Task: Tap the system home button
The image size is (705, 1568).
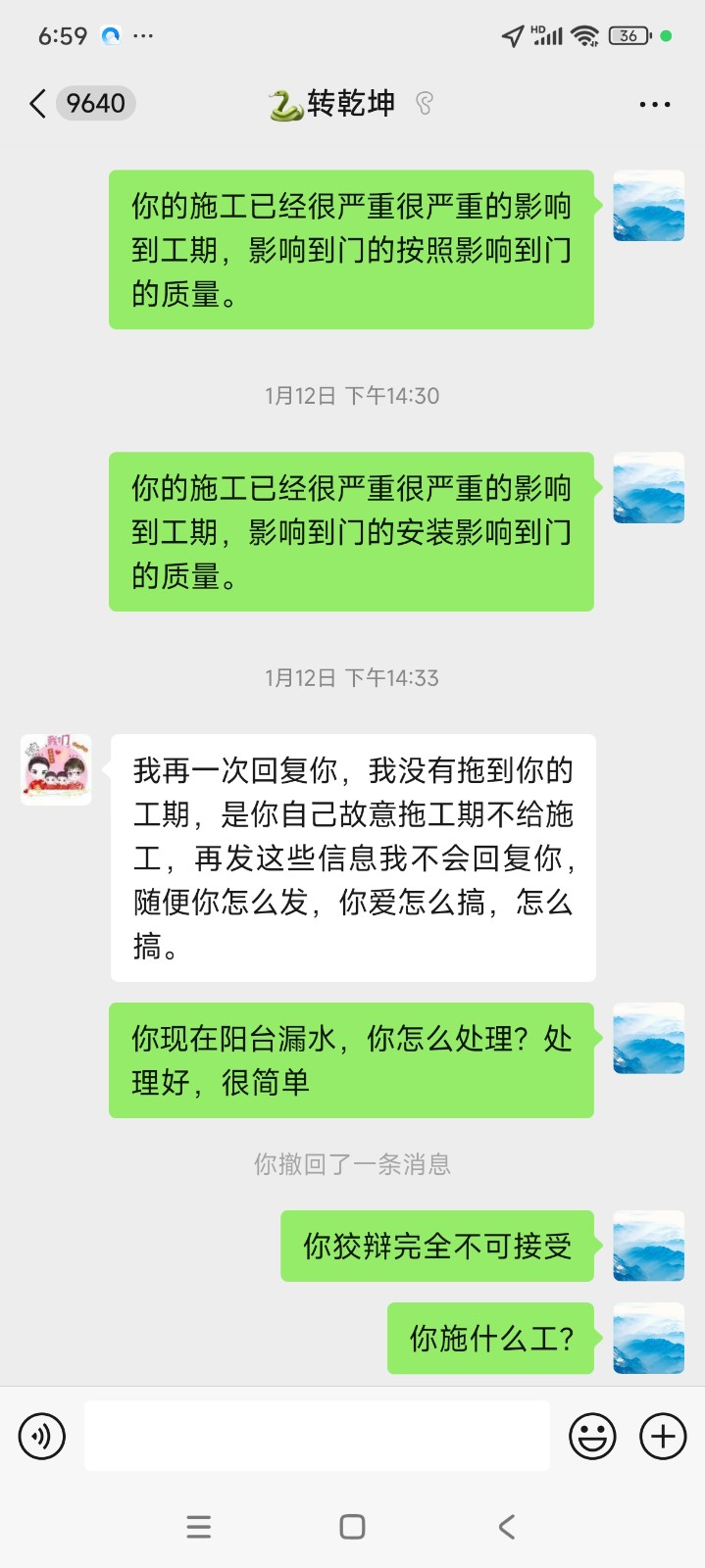Action: tap(352, 1527)
